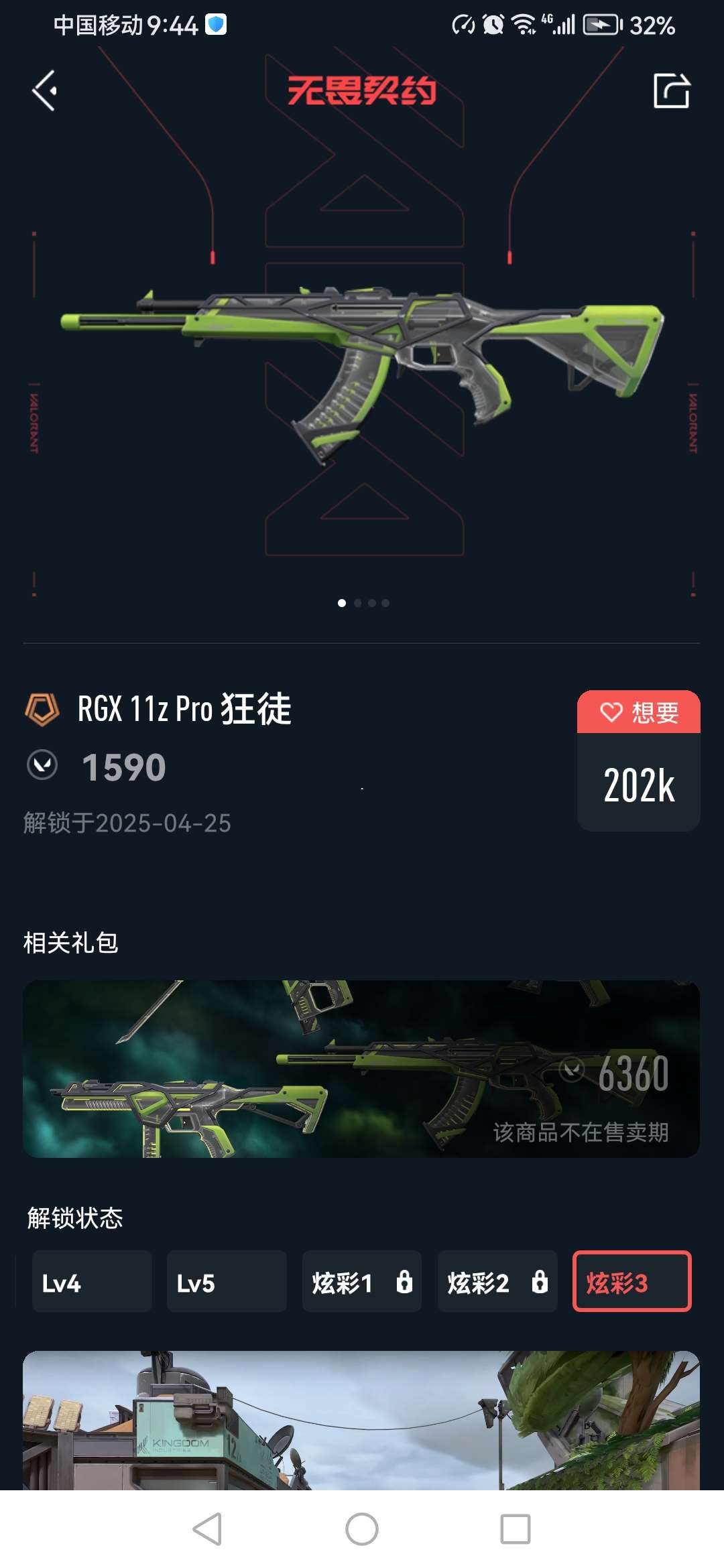The height and width of the screenshot is (1568, 724).
Task: Switch to 炫彩1 variant
Action: (x=361, y=1283)
